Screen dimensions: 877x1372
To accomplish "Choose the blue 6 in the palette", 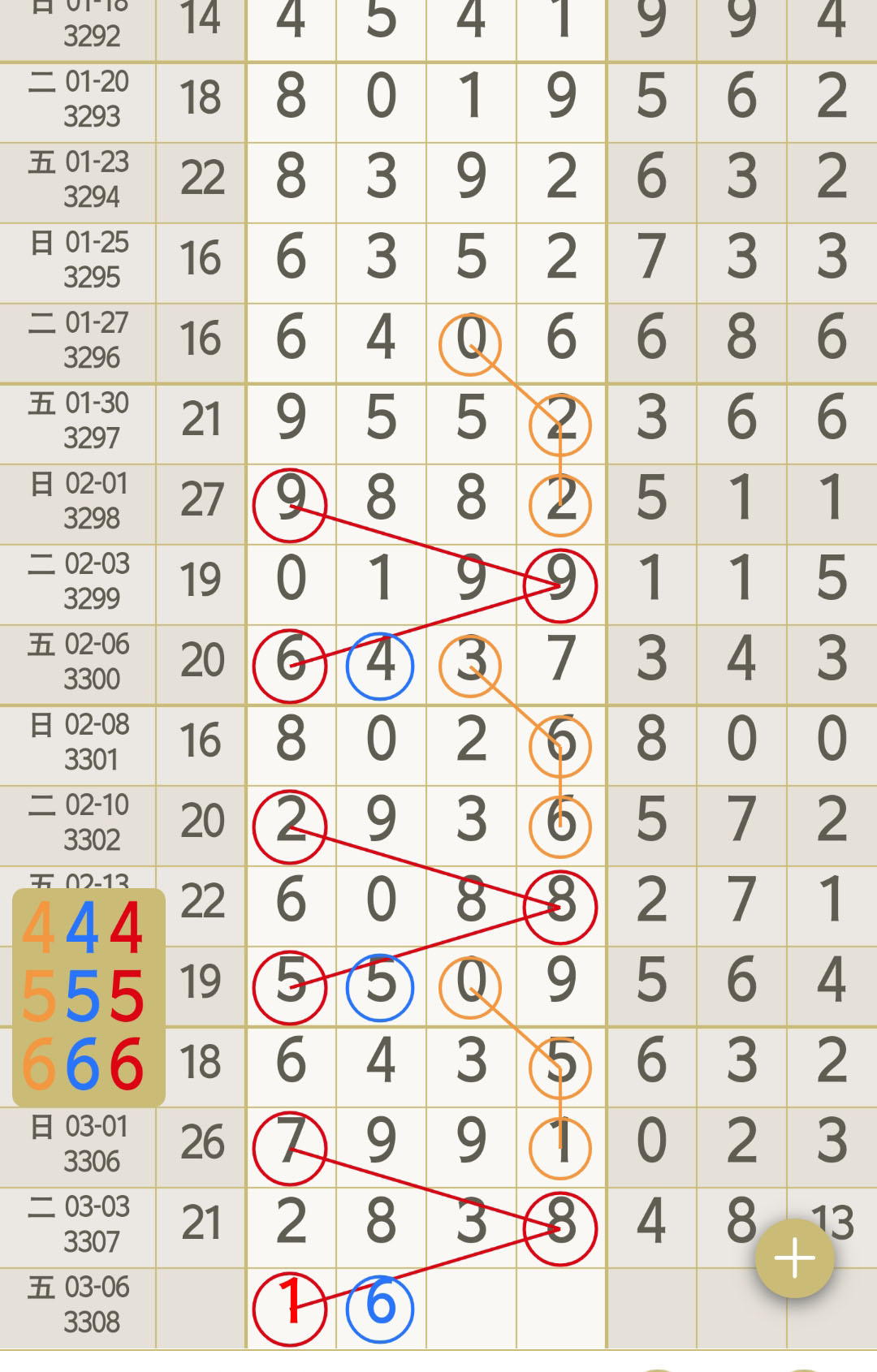I will pos(83,1064).
